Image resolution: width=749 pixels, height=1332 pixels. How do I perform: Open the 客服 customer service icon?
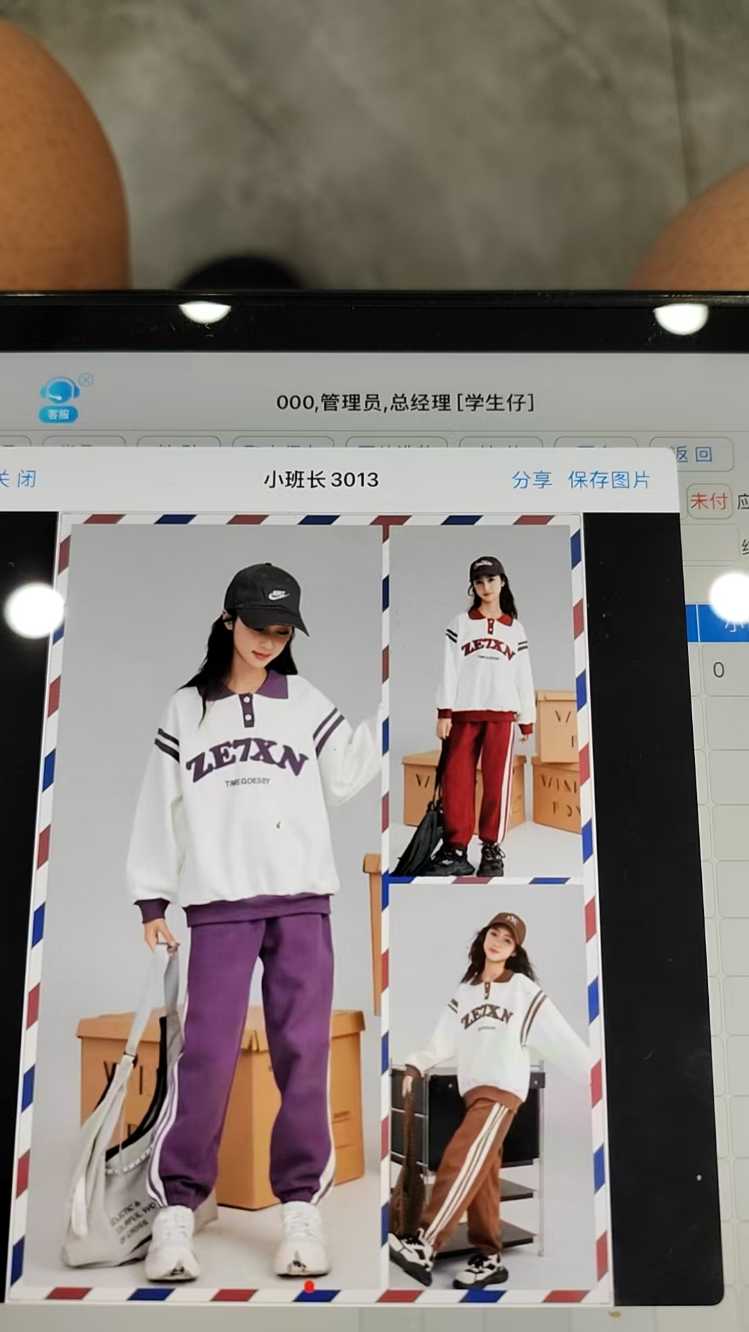tap(60, 398)
